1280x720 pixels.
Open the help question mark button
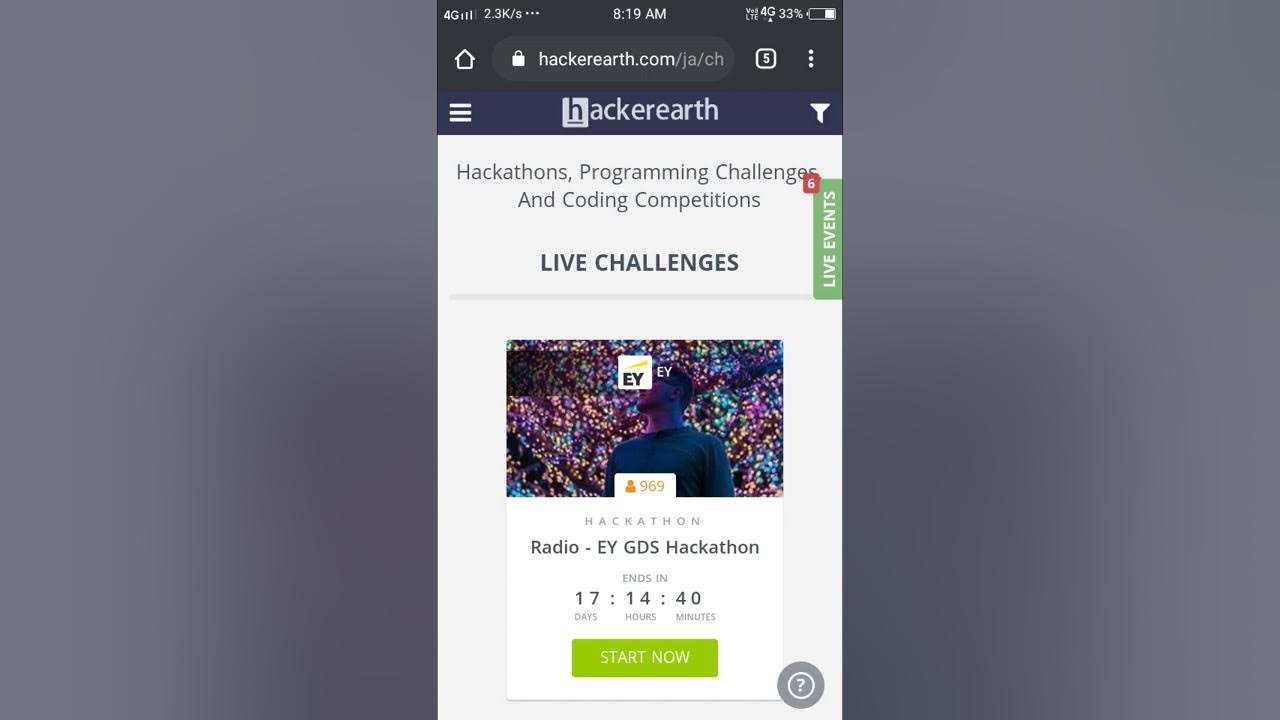801,686
